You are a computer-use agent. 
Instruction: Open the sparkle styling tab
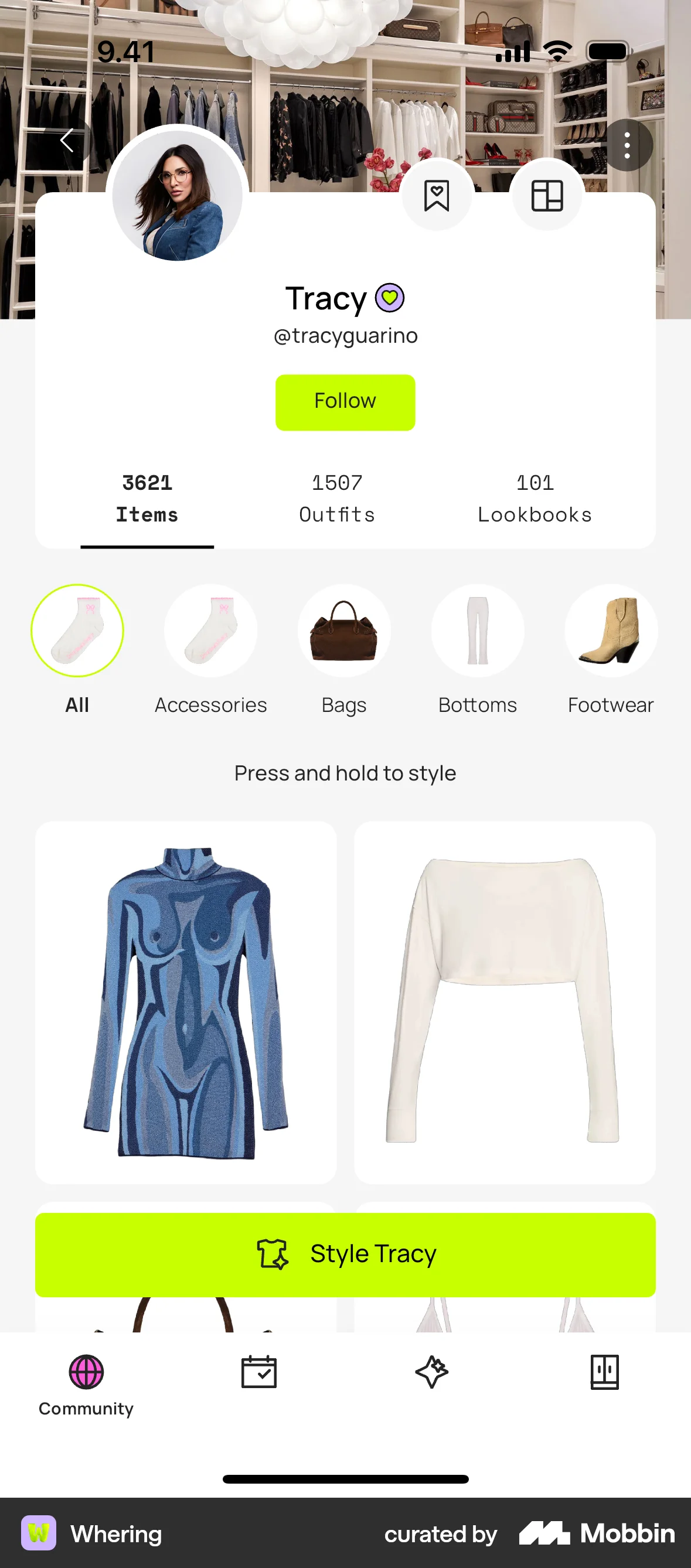(x=431, y=1373)
